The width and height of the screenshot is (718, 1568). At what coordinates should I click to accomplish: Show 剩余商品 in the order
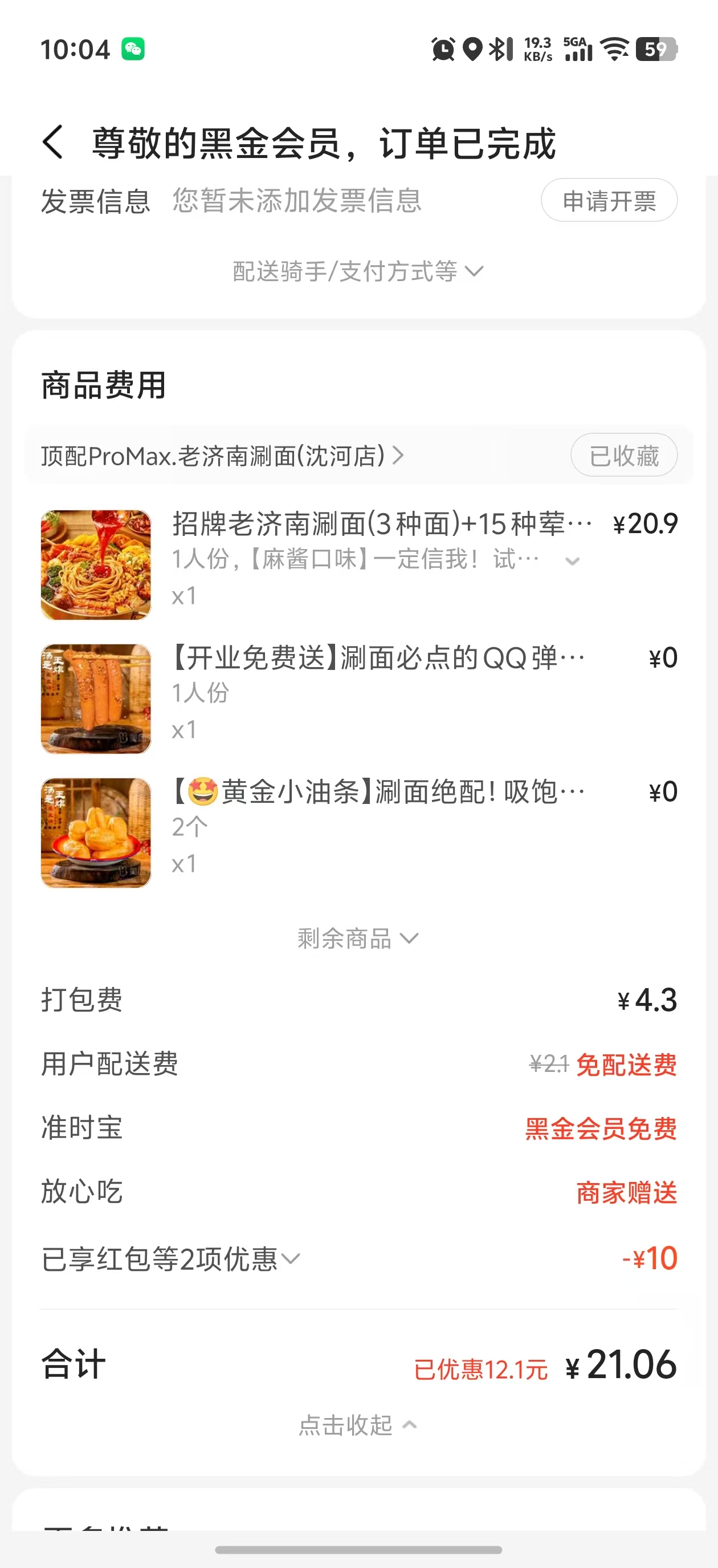358,939
